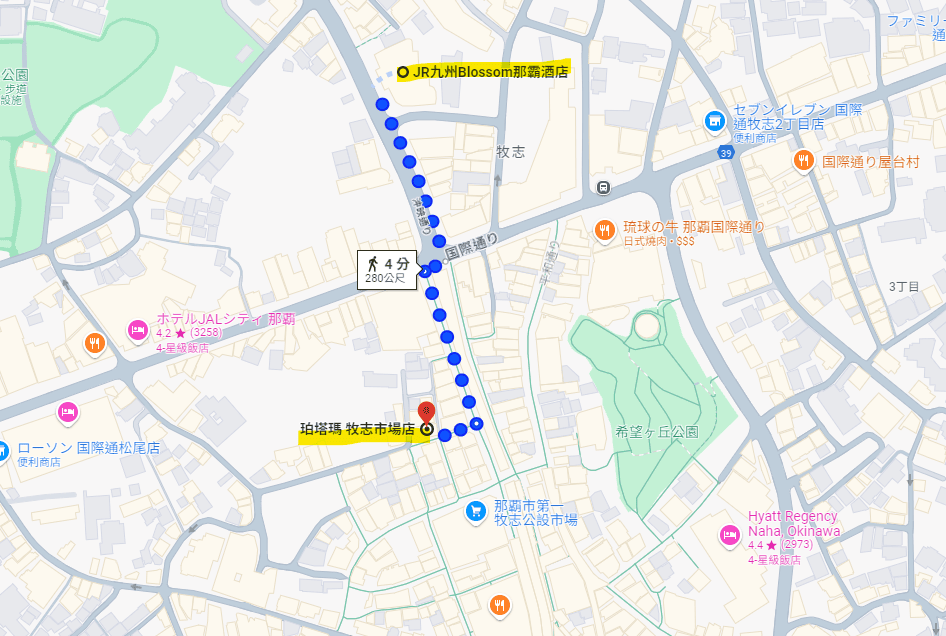
Task: Select the Hyatt Regency Naha, Okinawa marker
Action: [730, 536]
